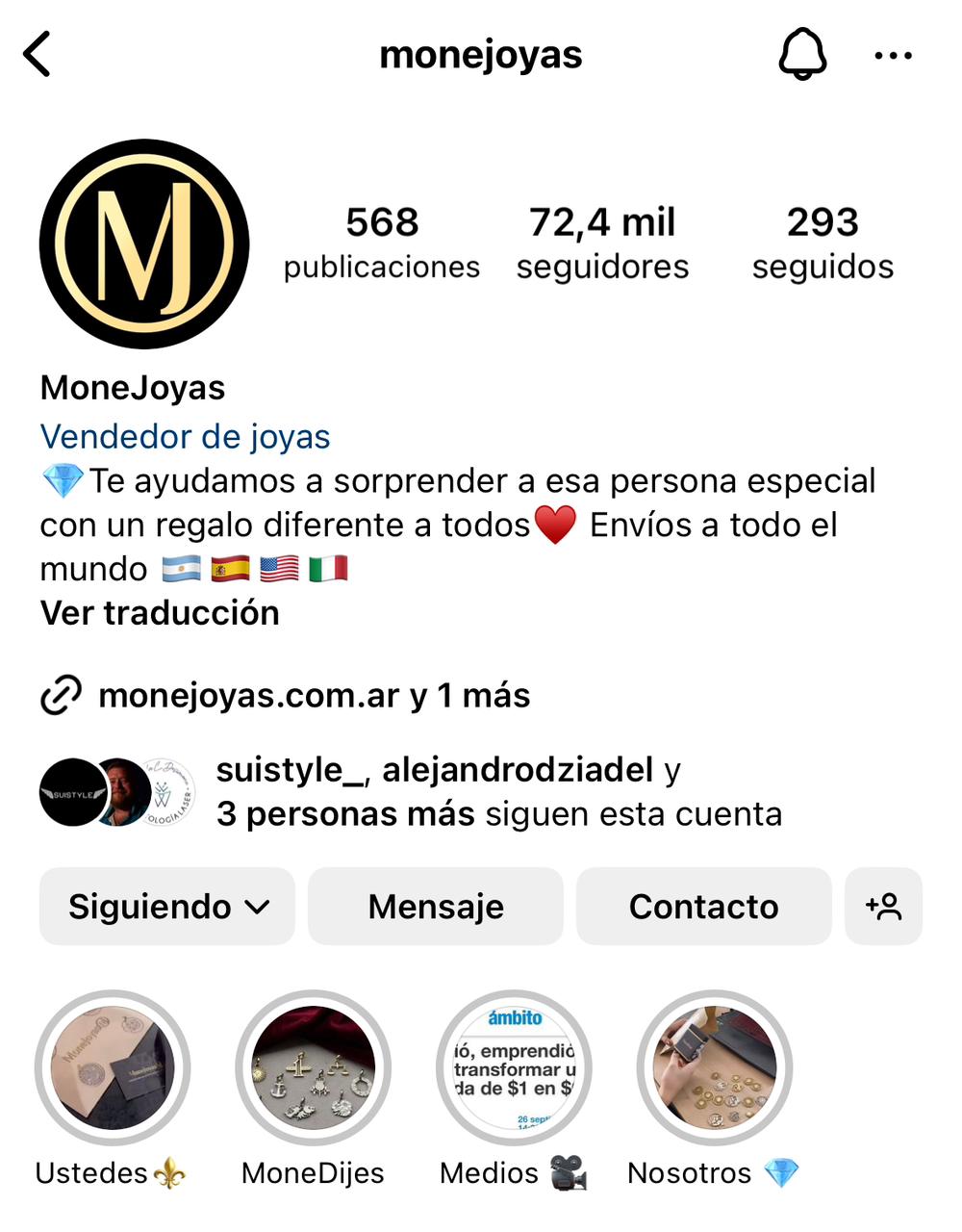Image resolution: width=962 pixels, height=1232 pixels.
Task: Open the three-dot overflow menu
Action: coord(893,56)
